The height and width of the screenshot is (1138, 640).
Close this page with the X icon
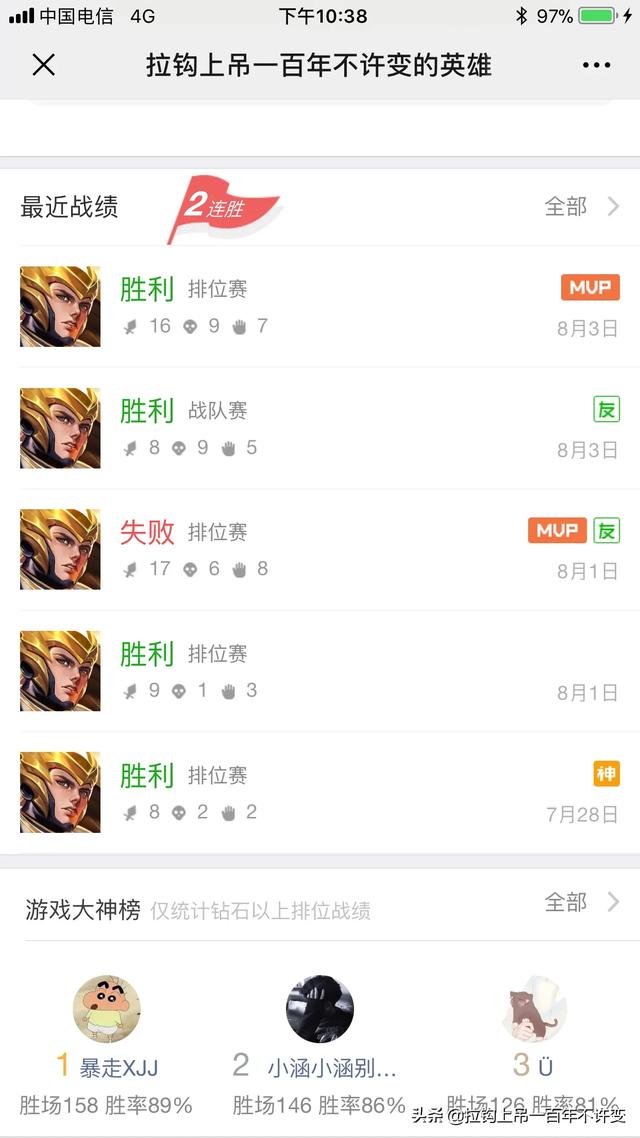pyautogui.click(x=44, y=66)
